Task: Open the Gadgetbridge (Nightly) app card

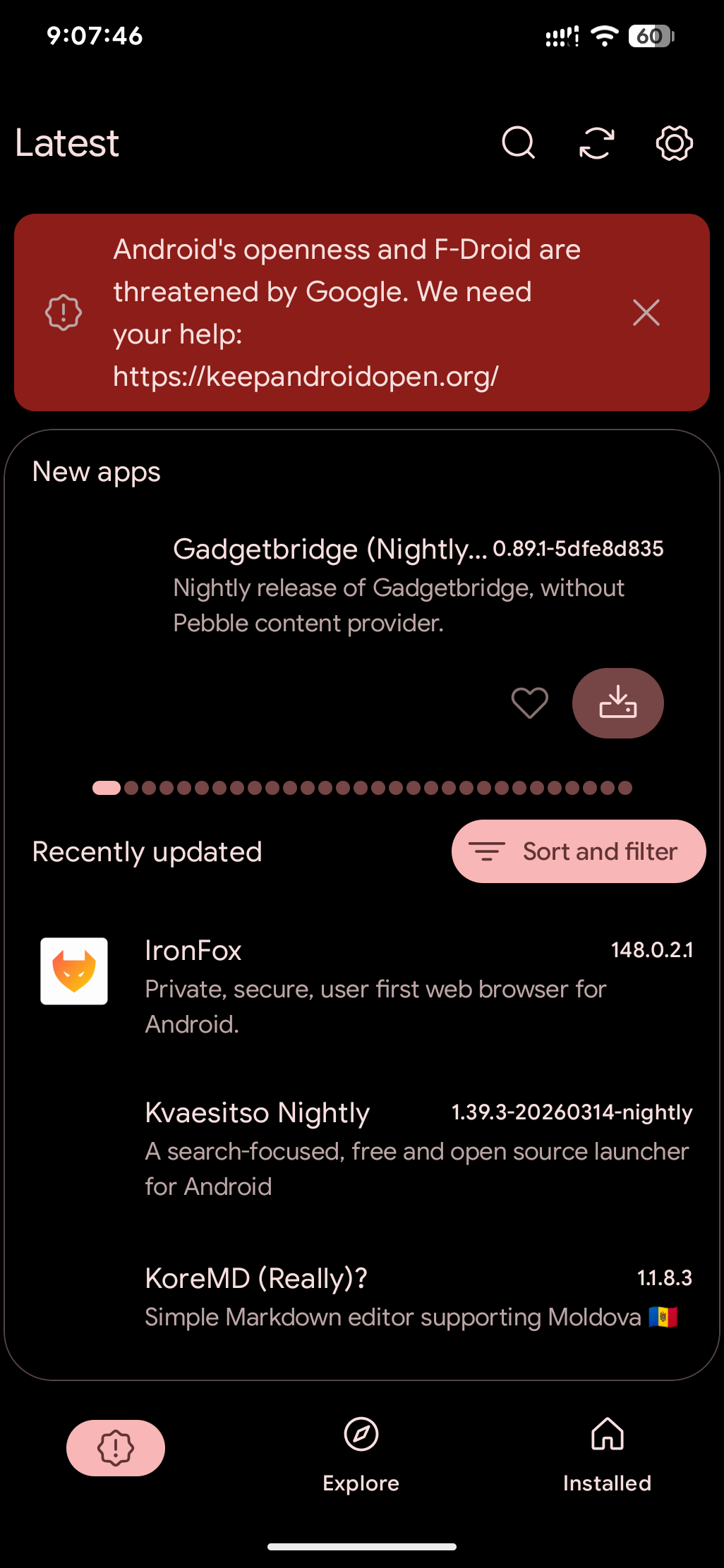Action: click(x=399, y=585)
